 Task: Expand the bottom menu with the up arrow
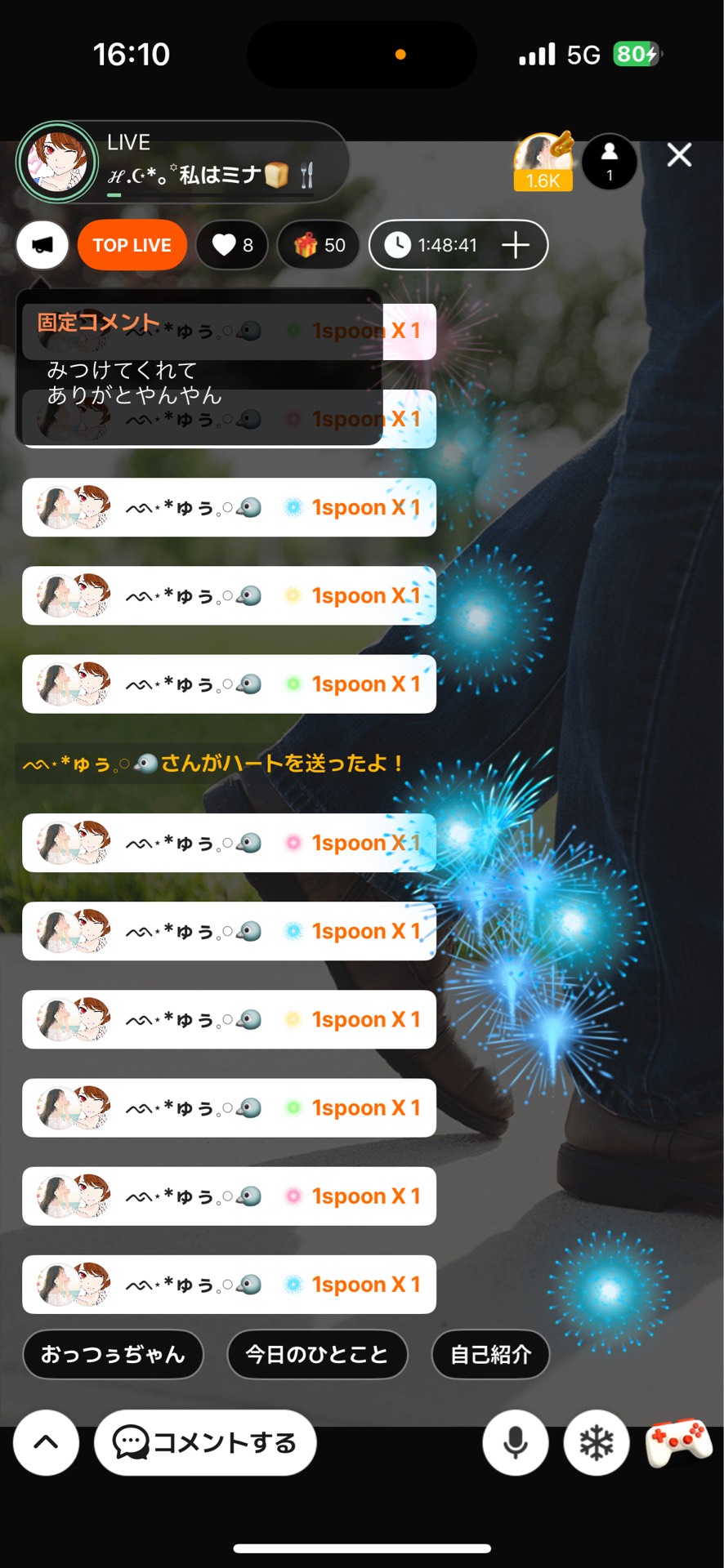(x=46, y=1442)
